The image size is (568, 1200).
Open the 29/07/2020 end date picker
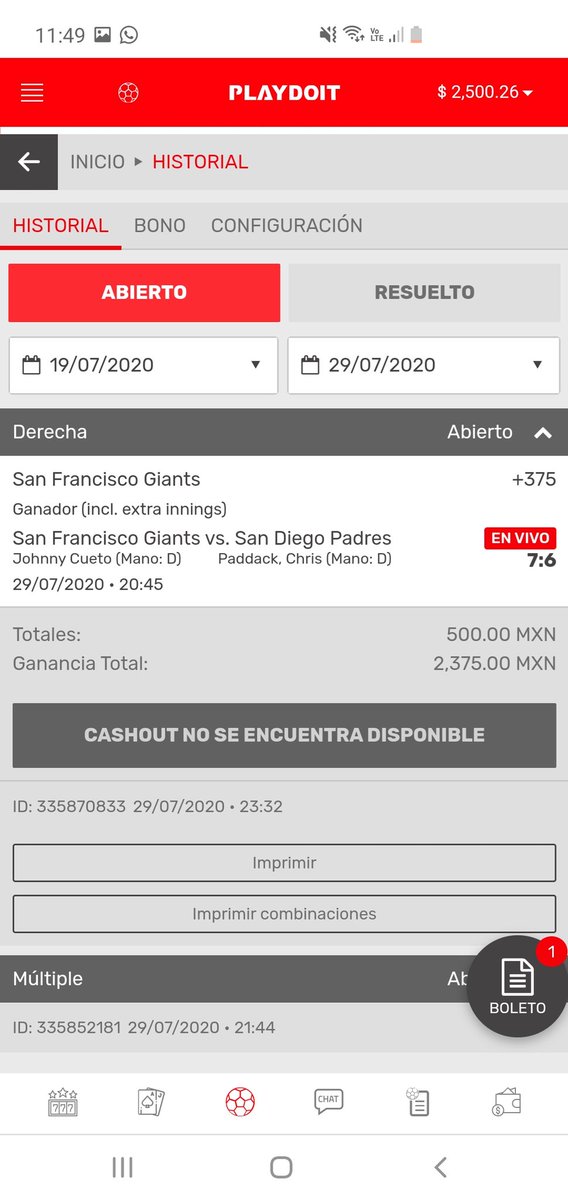coord(424,365)
